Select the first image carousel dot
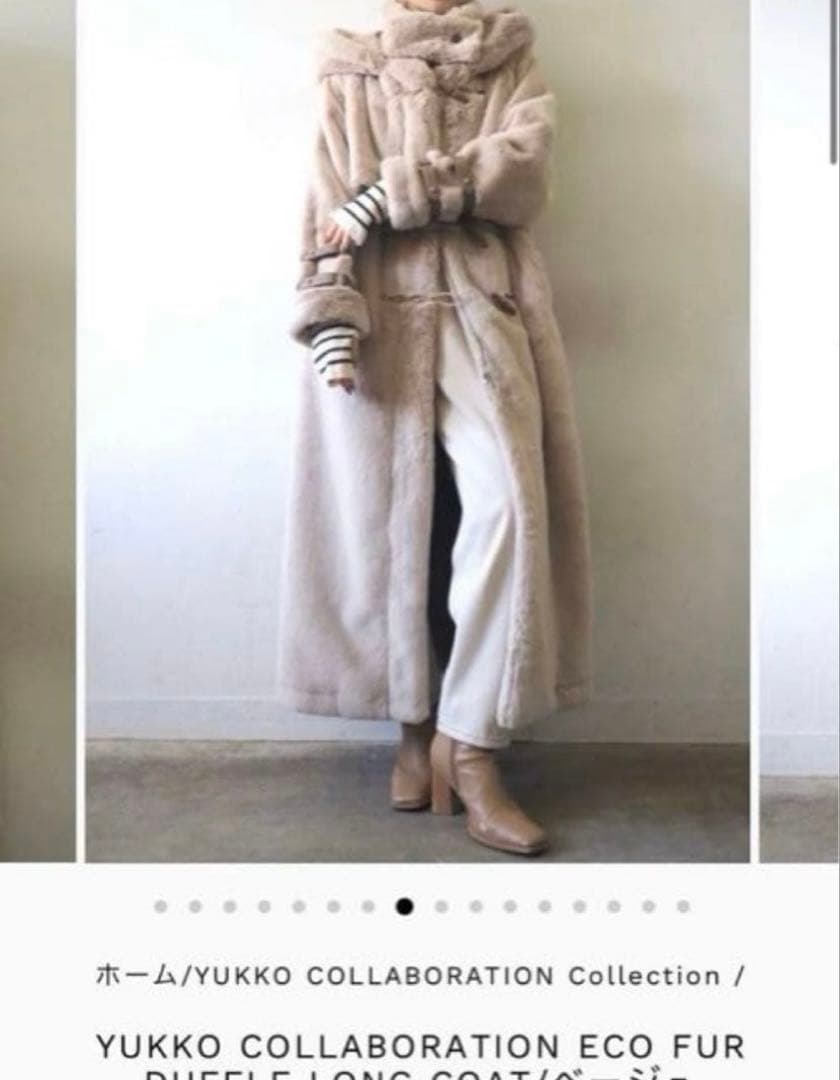840x1080 pixels. click(x=161, y=907)
